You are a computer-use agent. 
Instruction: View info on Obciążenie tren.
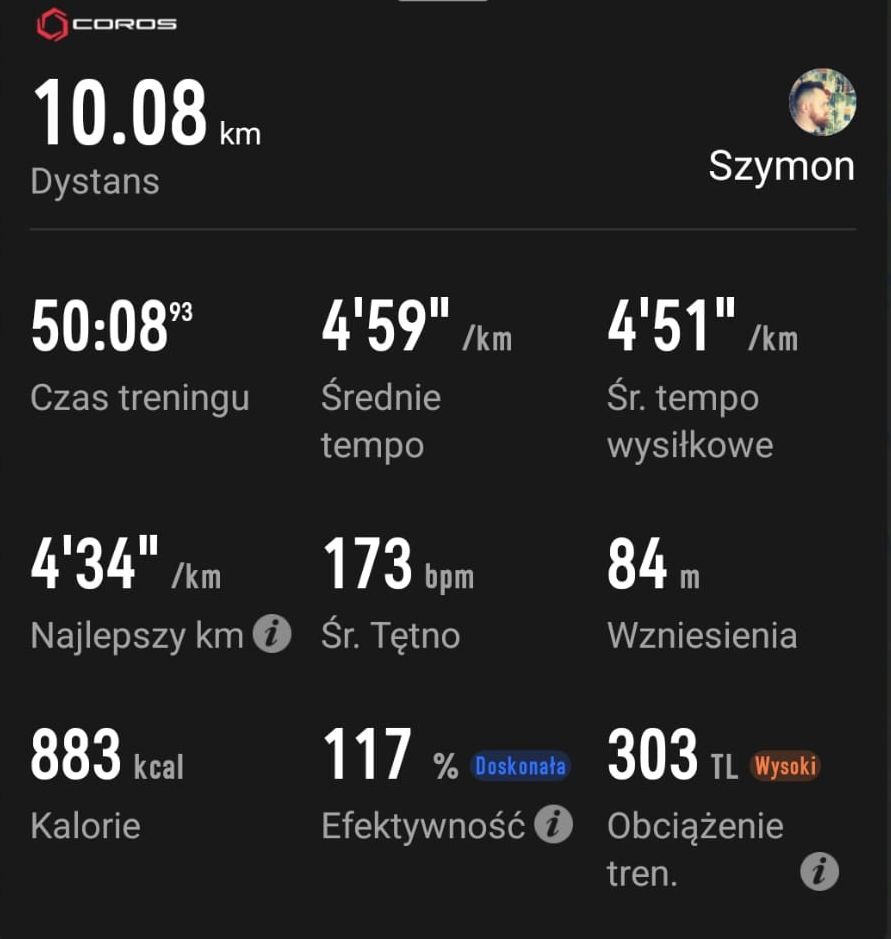click(819, 871)
